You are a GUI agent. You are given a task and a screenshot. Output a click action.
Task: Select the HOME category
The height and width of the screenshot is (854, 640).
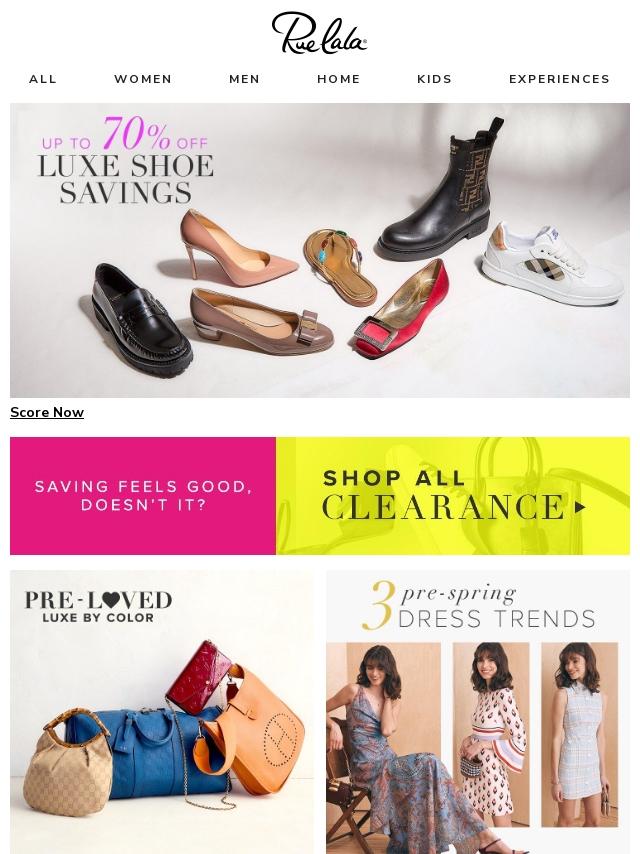click(339, 79)
